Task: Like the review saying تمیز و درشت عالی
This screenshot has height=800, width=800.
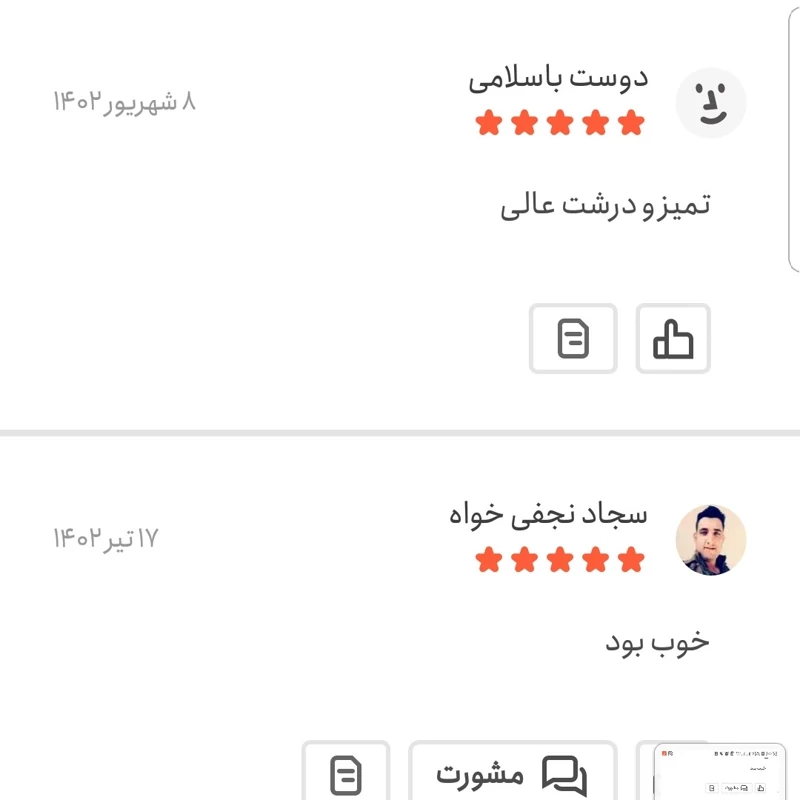Action: pyautogui.click(x=673, y=339)
